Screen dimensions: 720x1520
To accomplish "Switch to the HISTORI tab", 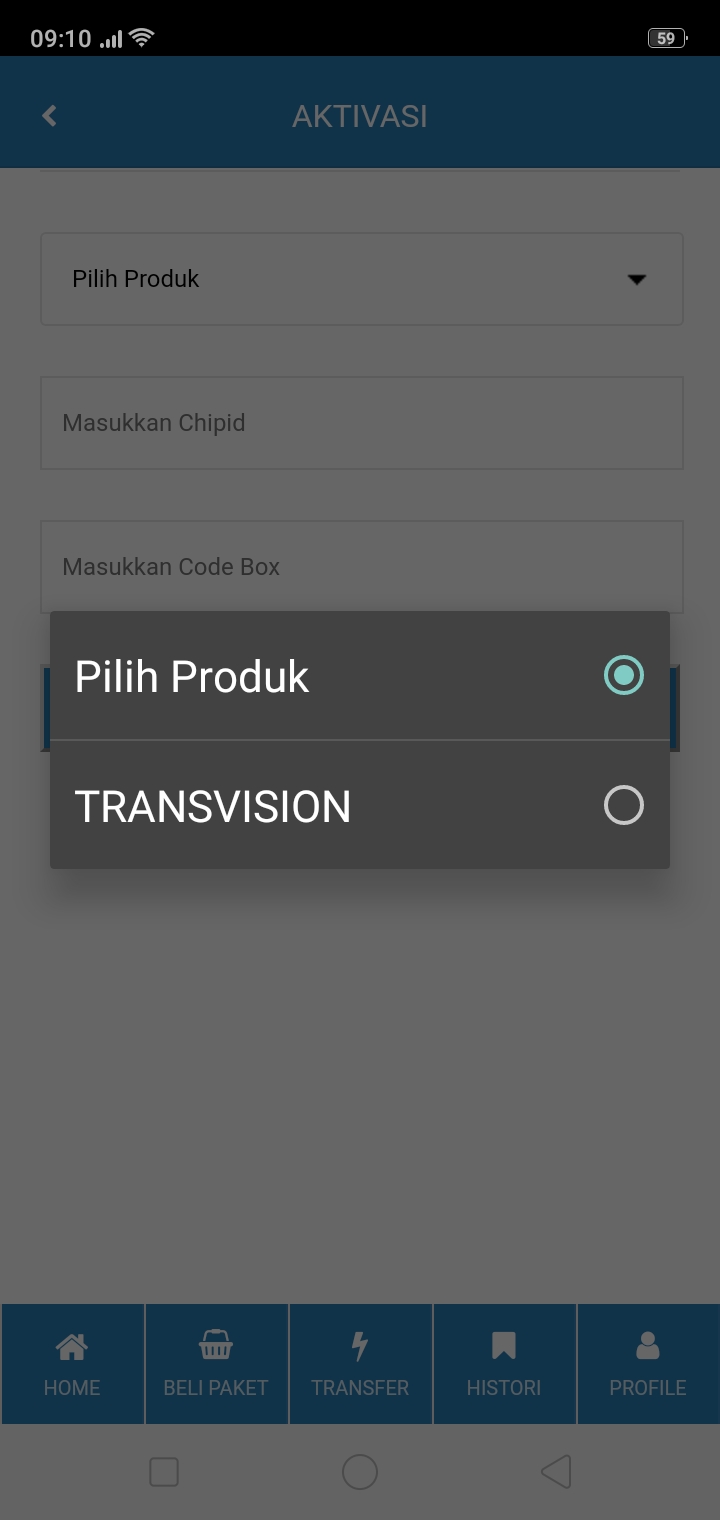I will tap(504, 1363).
